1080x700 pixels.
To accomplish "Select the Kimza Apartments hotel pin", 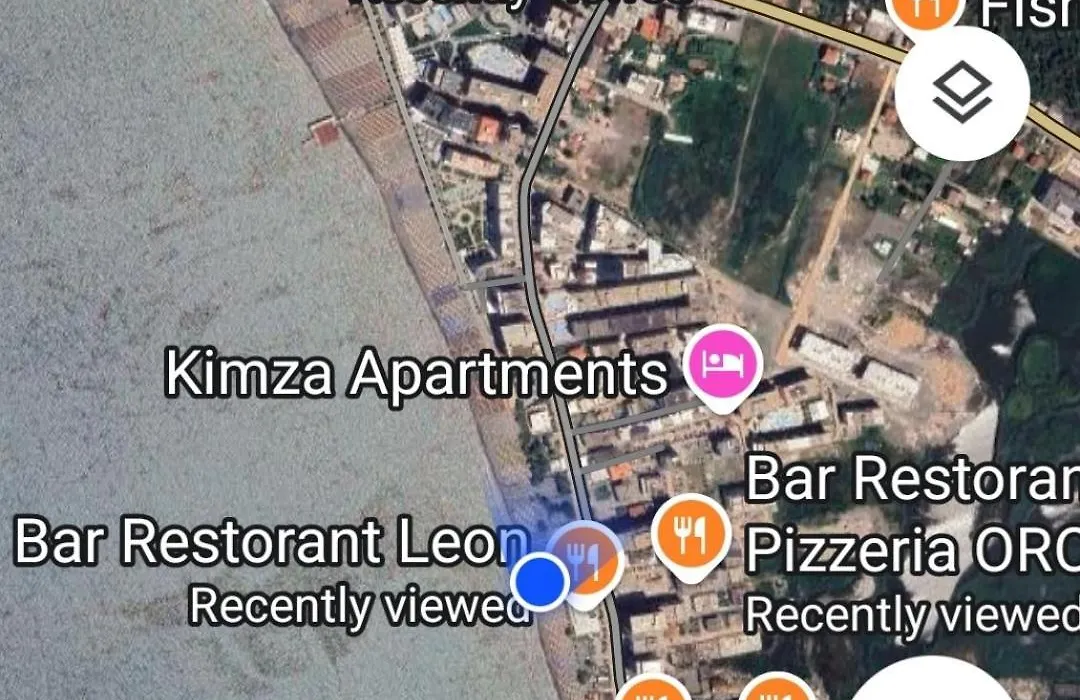I will click(x=724, y=362).
